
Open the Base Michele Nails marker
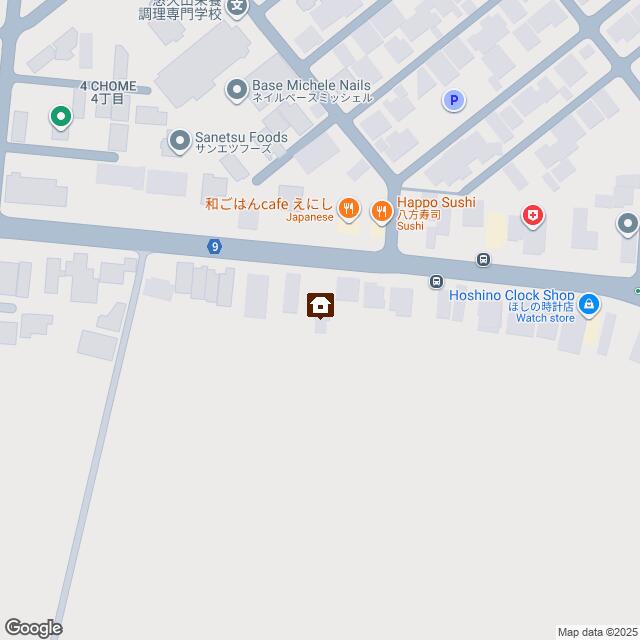click(237, 91)
